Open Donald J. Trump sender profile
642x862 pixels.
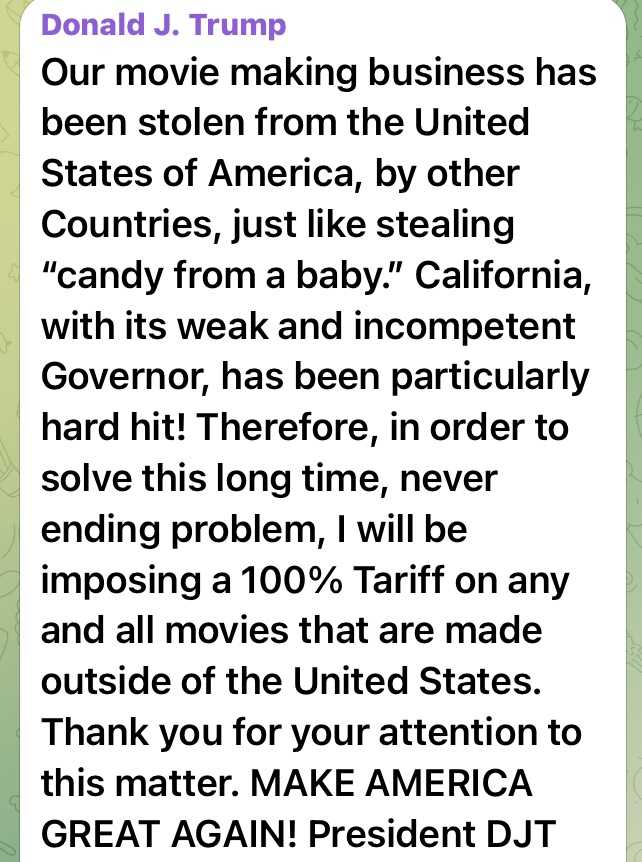(163, 24)
